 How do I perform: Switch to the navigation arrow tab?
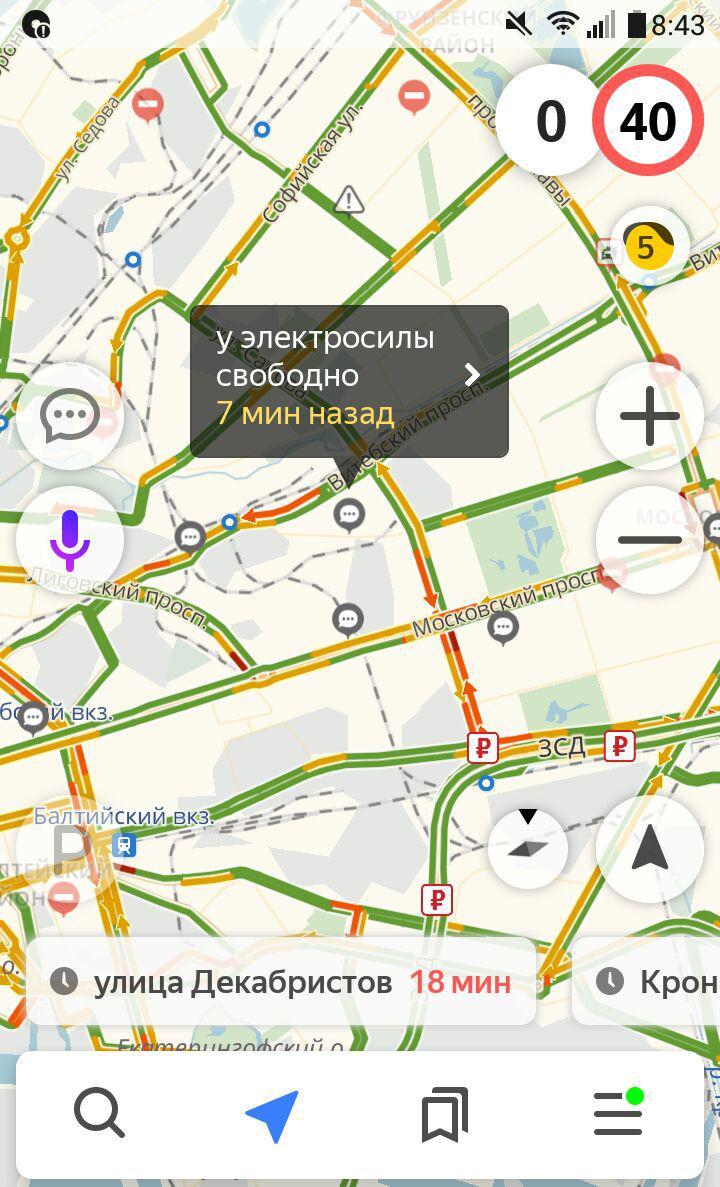[x=272, y=1115]
